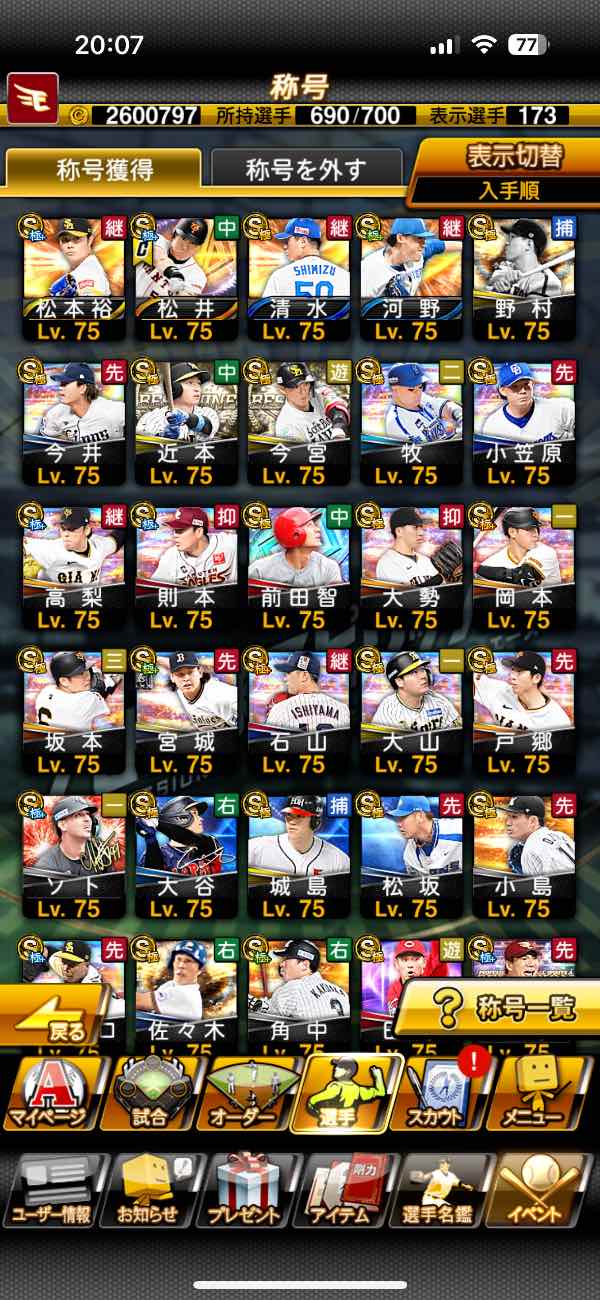The image size is (600, 1300).
Task: Open the オーダー section
Action: point(245,1094)
